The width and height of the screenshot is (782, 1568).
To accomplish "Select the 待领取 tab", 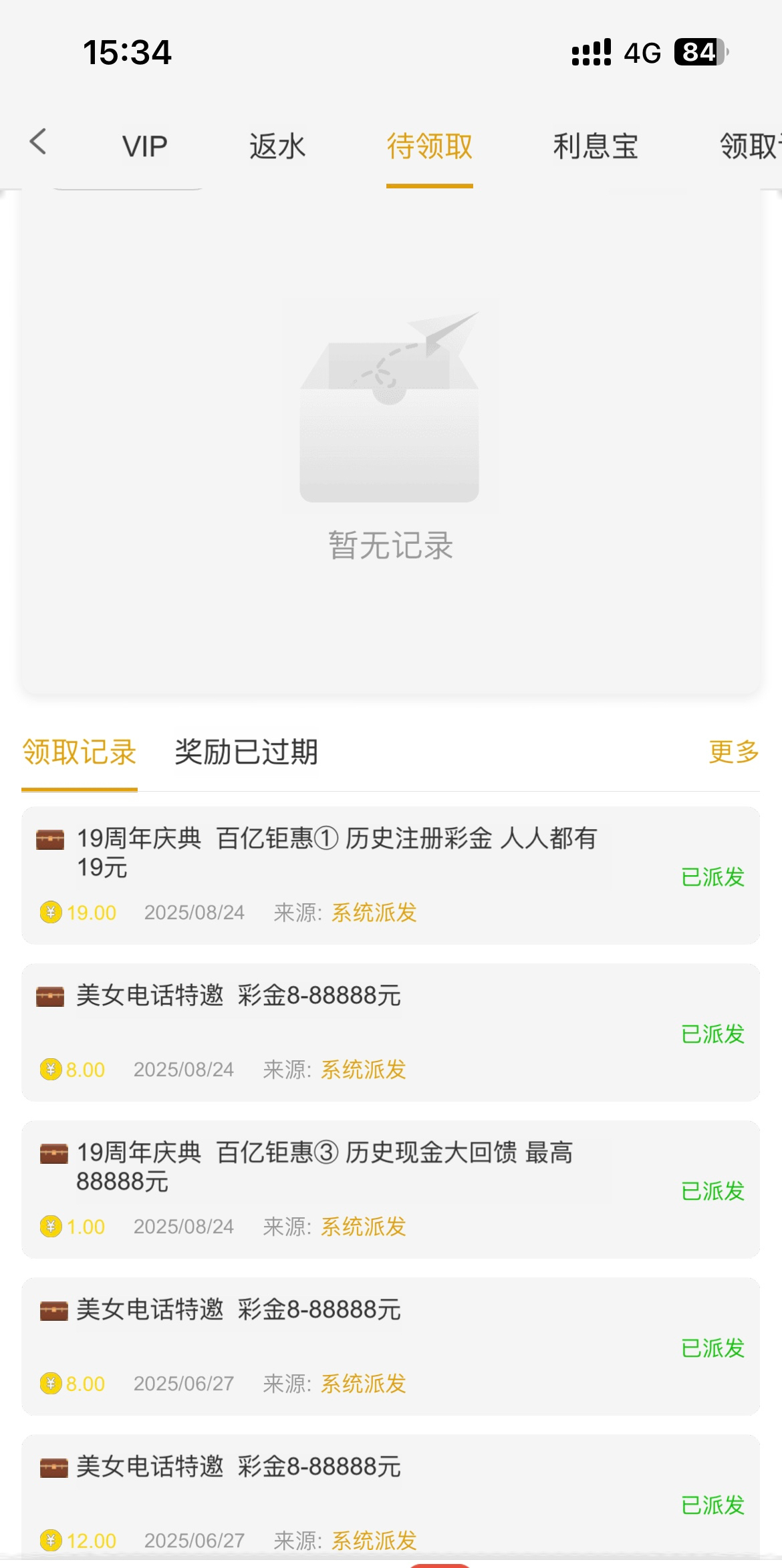I will pos(429,146).
